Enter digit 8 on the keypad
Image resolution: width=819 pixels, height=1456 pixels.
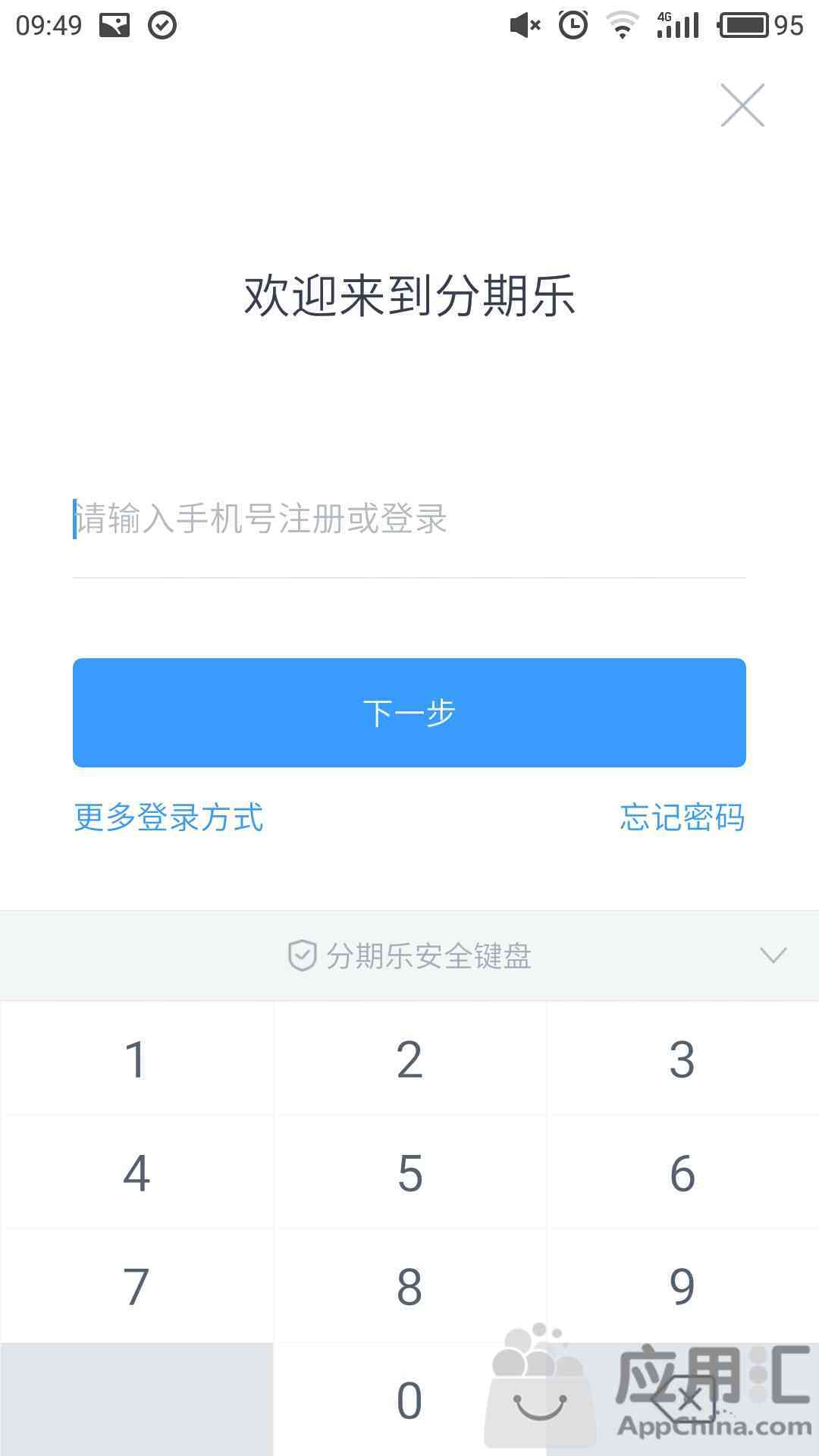click(409, 1286)
